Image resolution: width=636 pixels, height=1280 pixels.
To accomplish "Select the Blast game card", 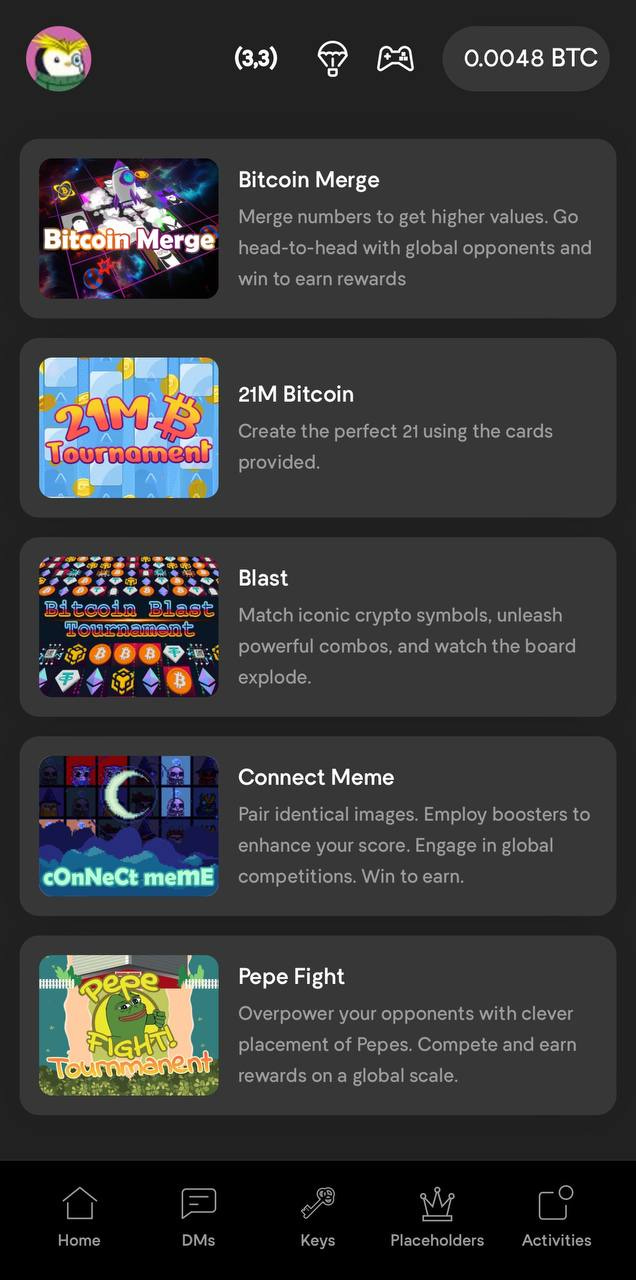I will (x=318, y=627).
